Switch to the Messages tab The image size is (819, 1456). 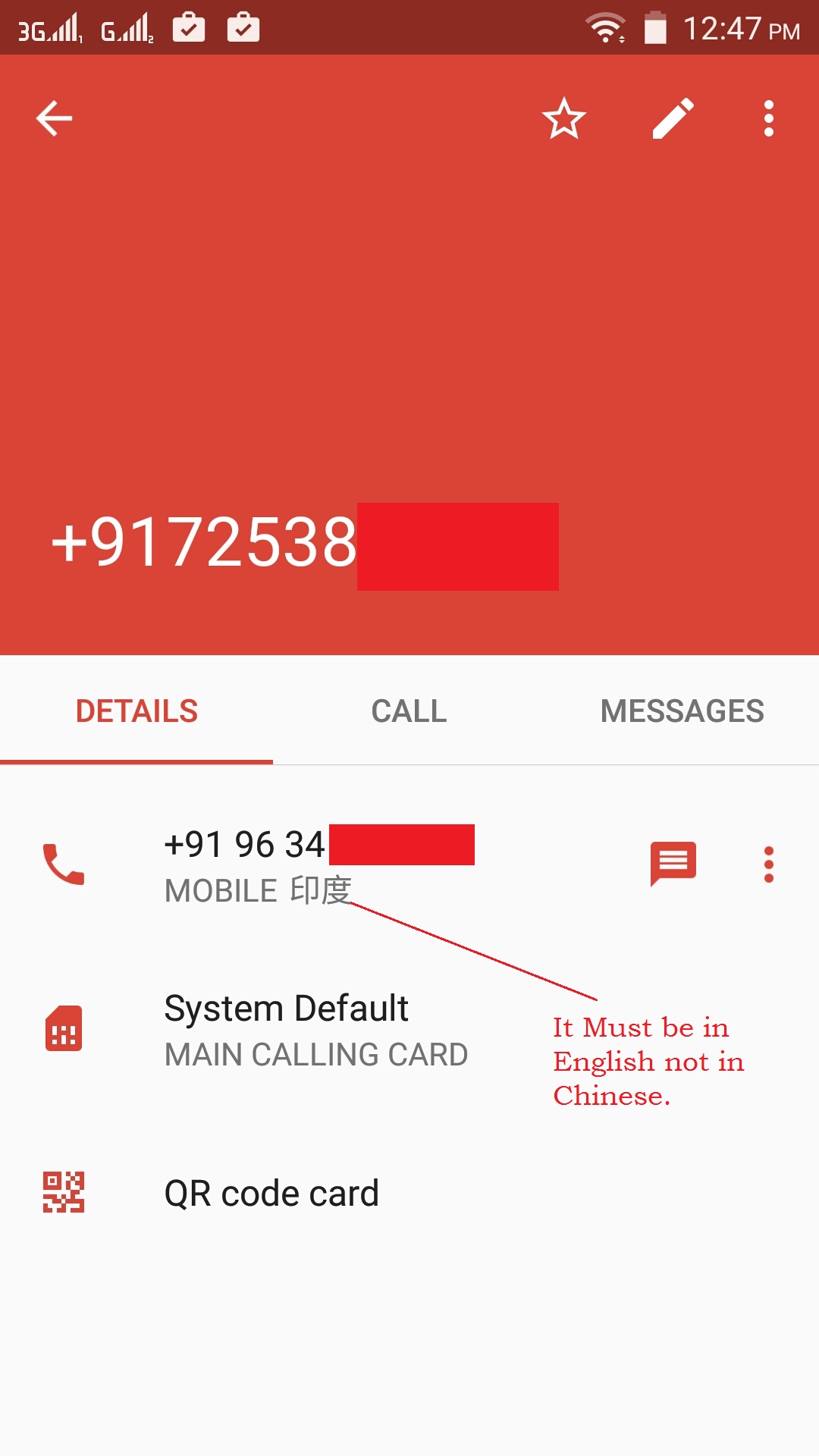point(682,711)
